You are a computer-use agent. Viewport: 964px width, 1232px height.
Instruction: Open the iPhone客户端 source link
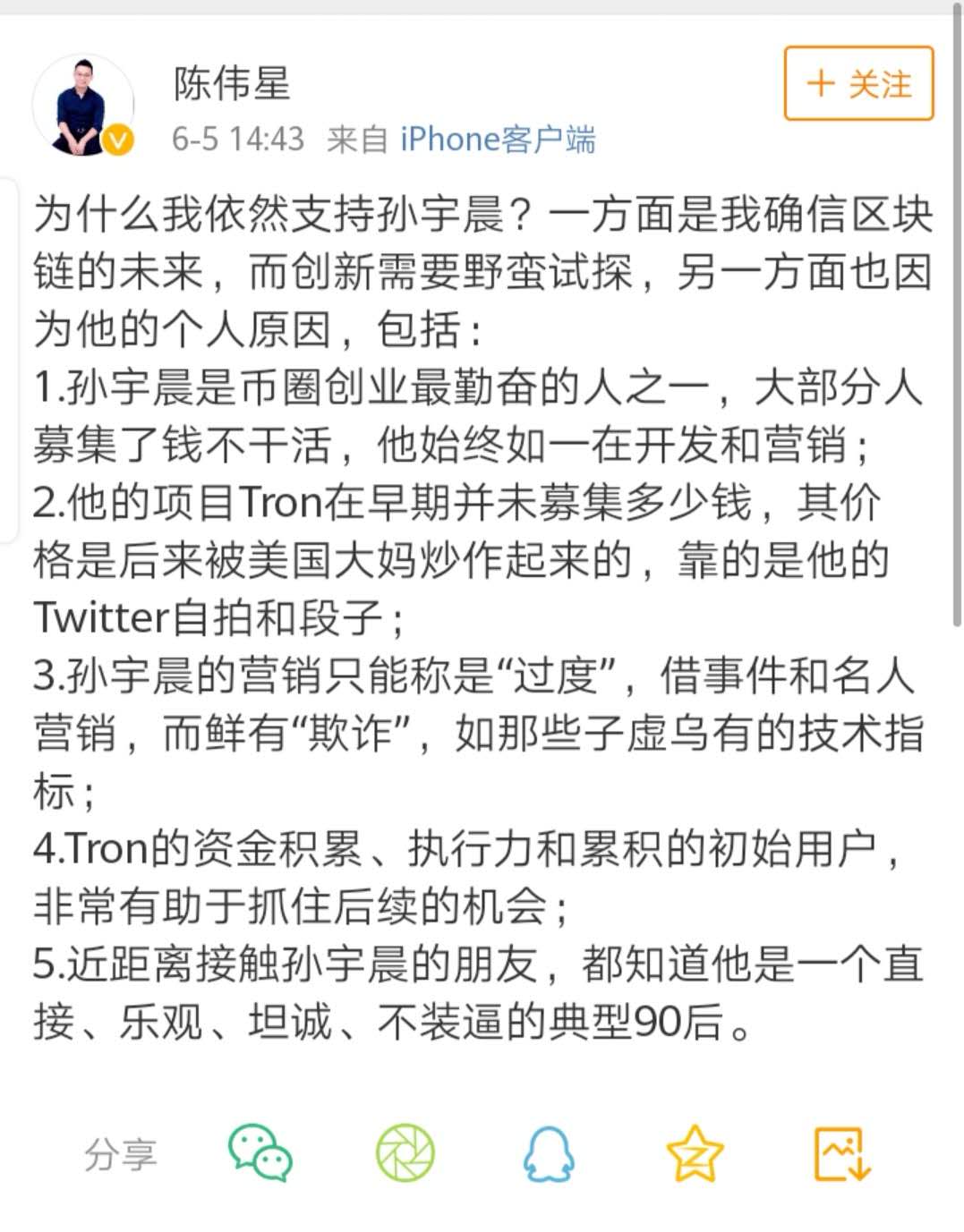click(497, 140)
